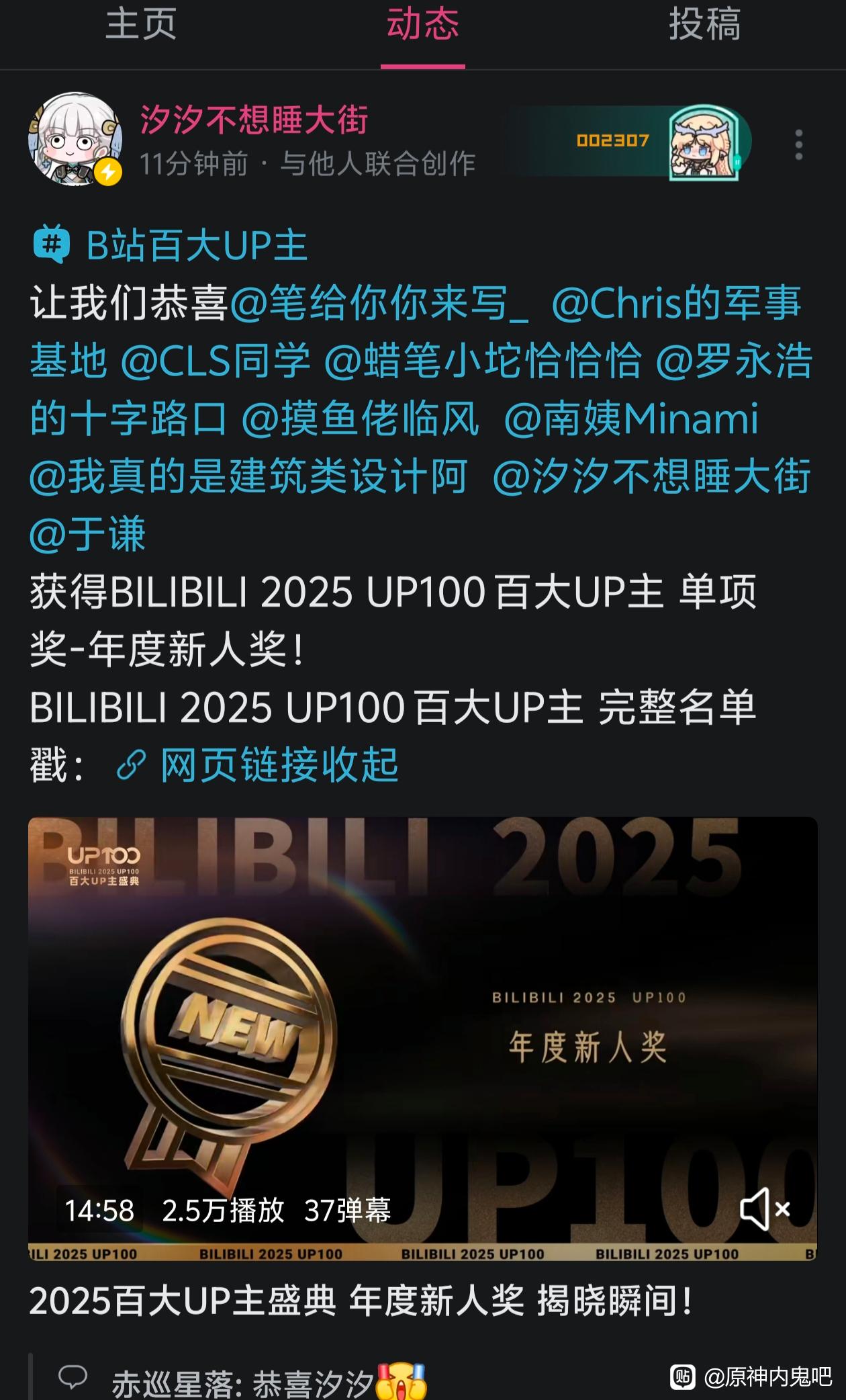Open 赤巡星落's comment
The height and width of the screenshot is (1400, 846).
[x=269, y=1383]
